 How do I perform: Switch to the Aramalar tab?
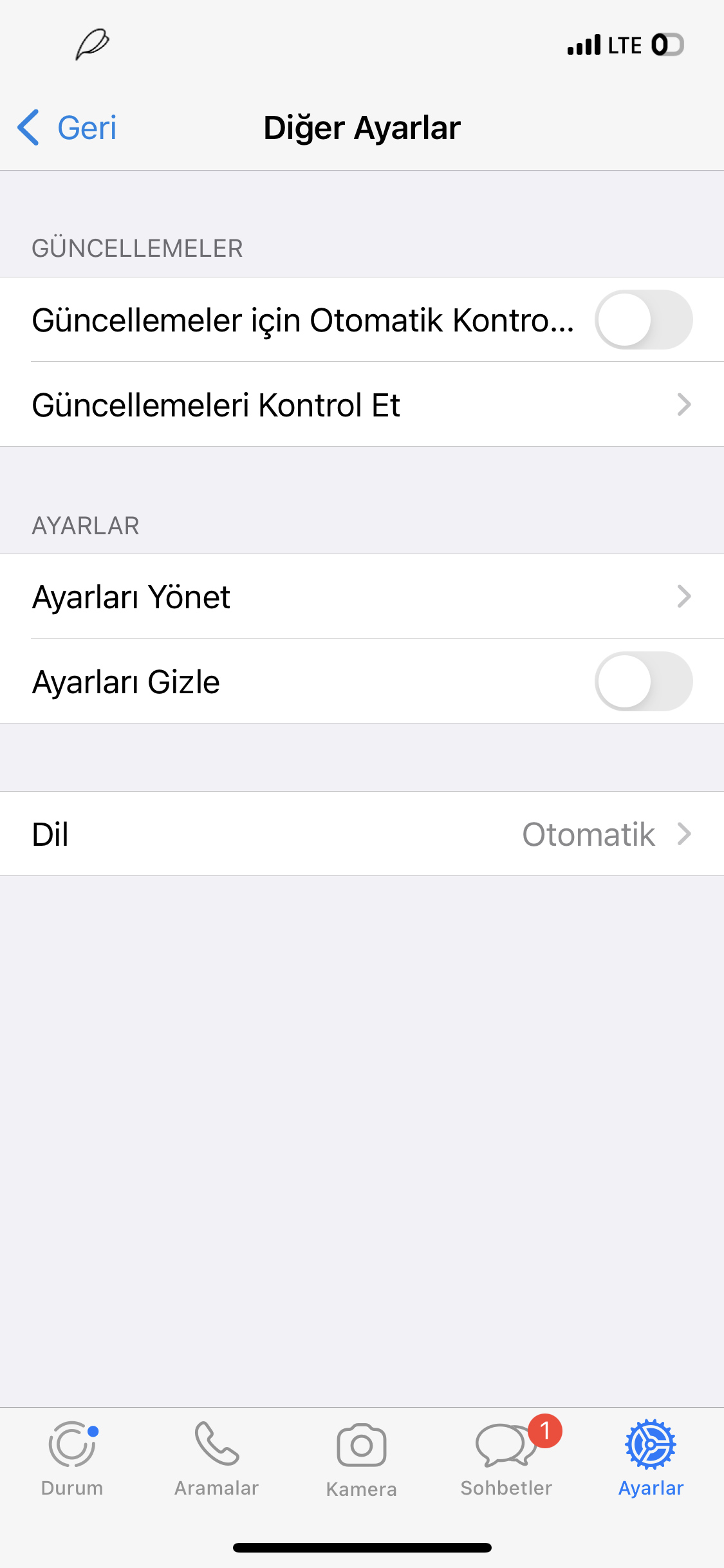(x=217, y=1458)
